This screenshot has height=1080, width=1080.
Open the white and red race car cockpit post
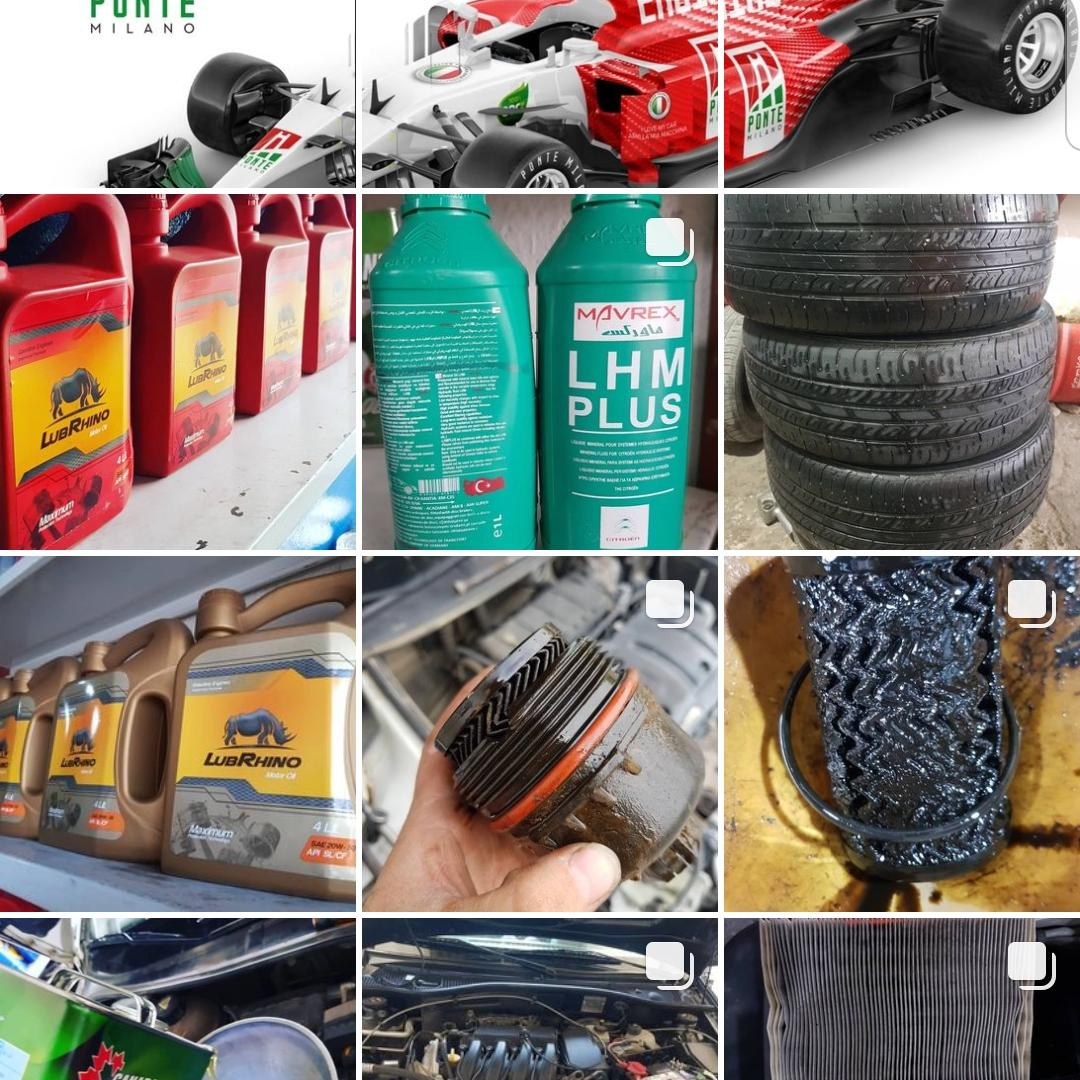coord(539,94)
